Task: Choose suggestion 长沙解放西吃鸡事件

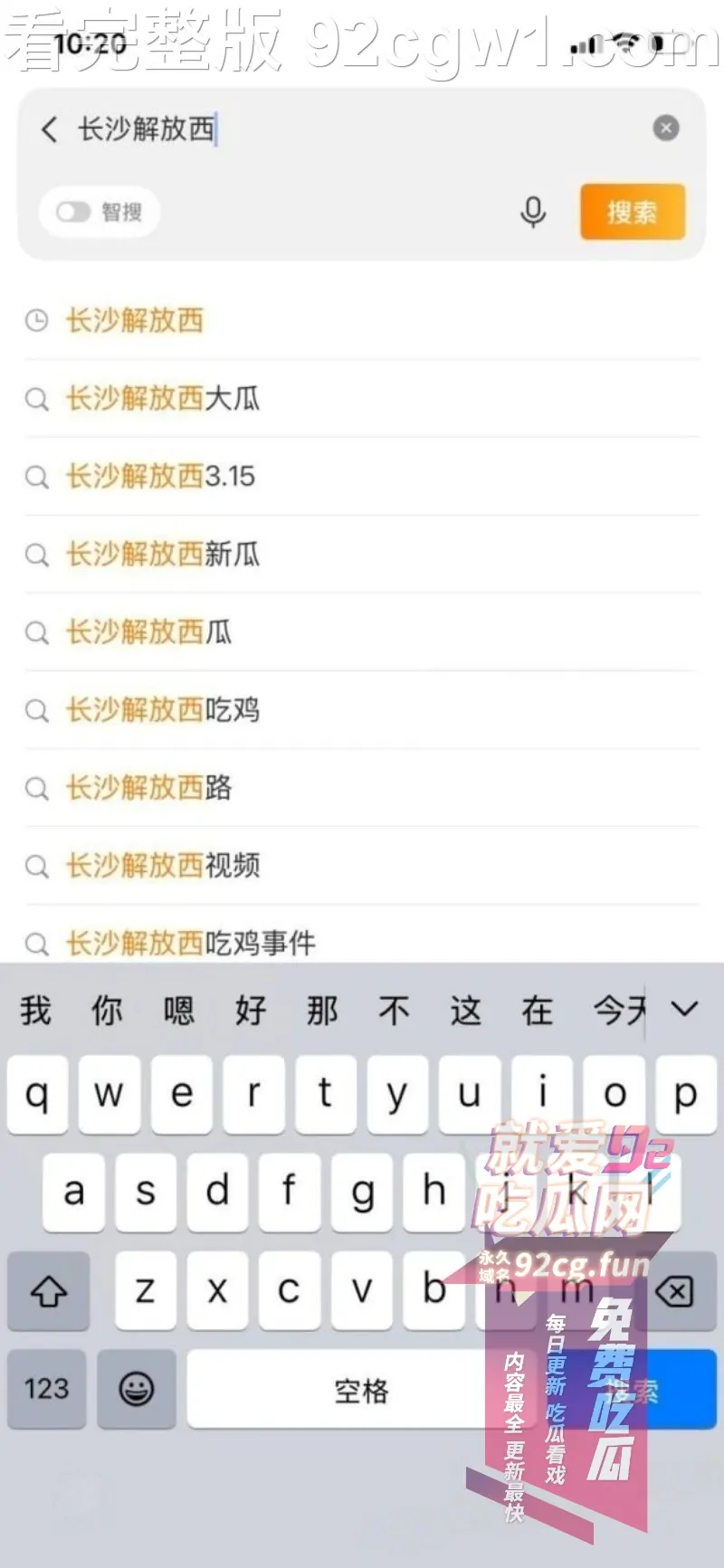Action: point(190,944)
